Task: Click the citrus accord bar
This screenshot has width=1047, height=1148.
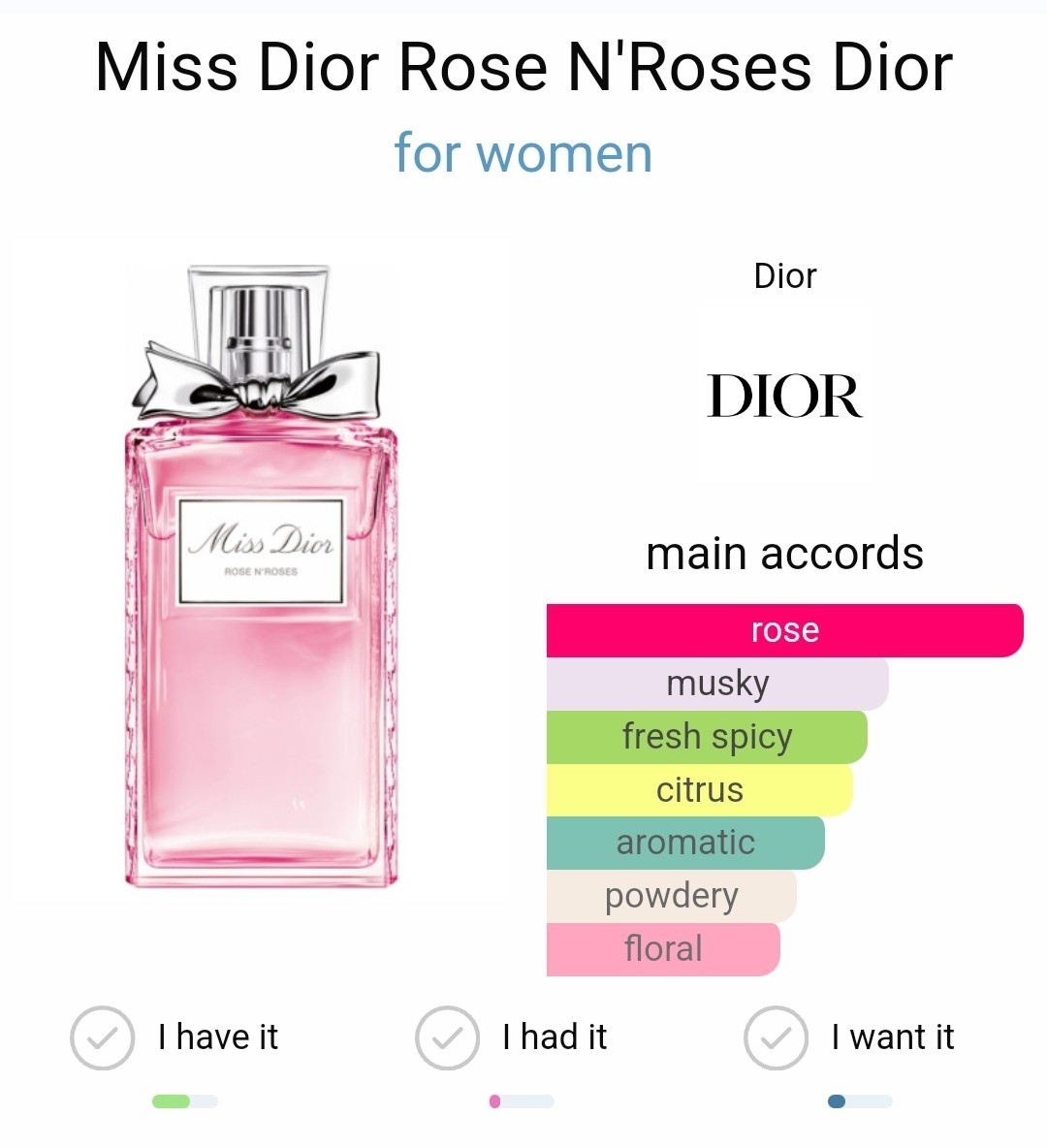Action: [700, 789]
